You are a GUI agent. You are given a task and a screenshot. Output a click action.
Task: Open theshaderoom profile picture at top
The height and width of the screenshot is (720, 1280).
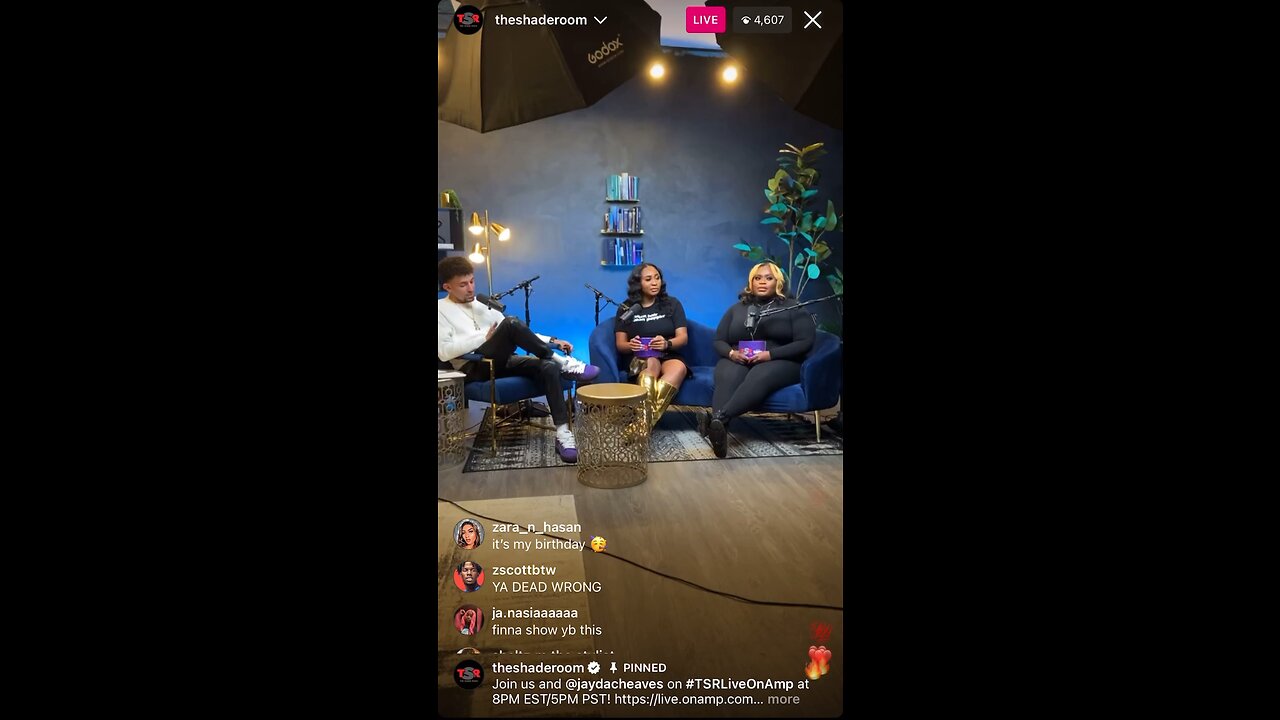click(468, 20)
